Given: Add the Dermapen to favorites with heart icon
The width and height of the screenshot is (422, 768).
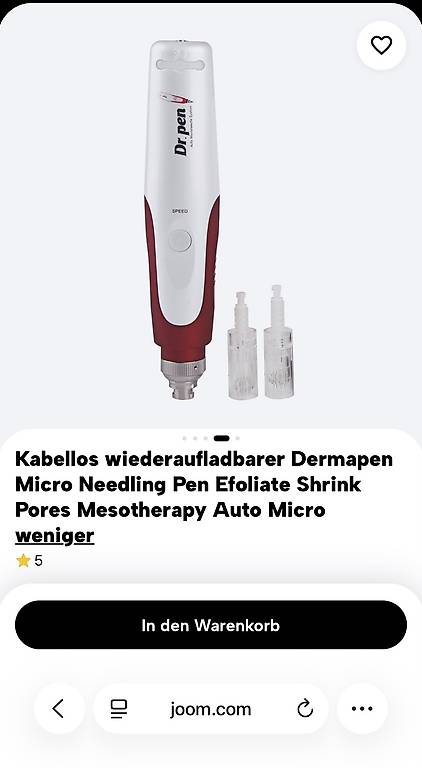Looking at the screenshot, I should coord(381,46).
